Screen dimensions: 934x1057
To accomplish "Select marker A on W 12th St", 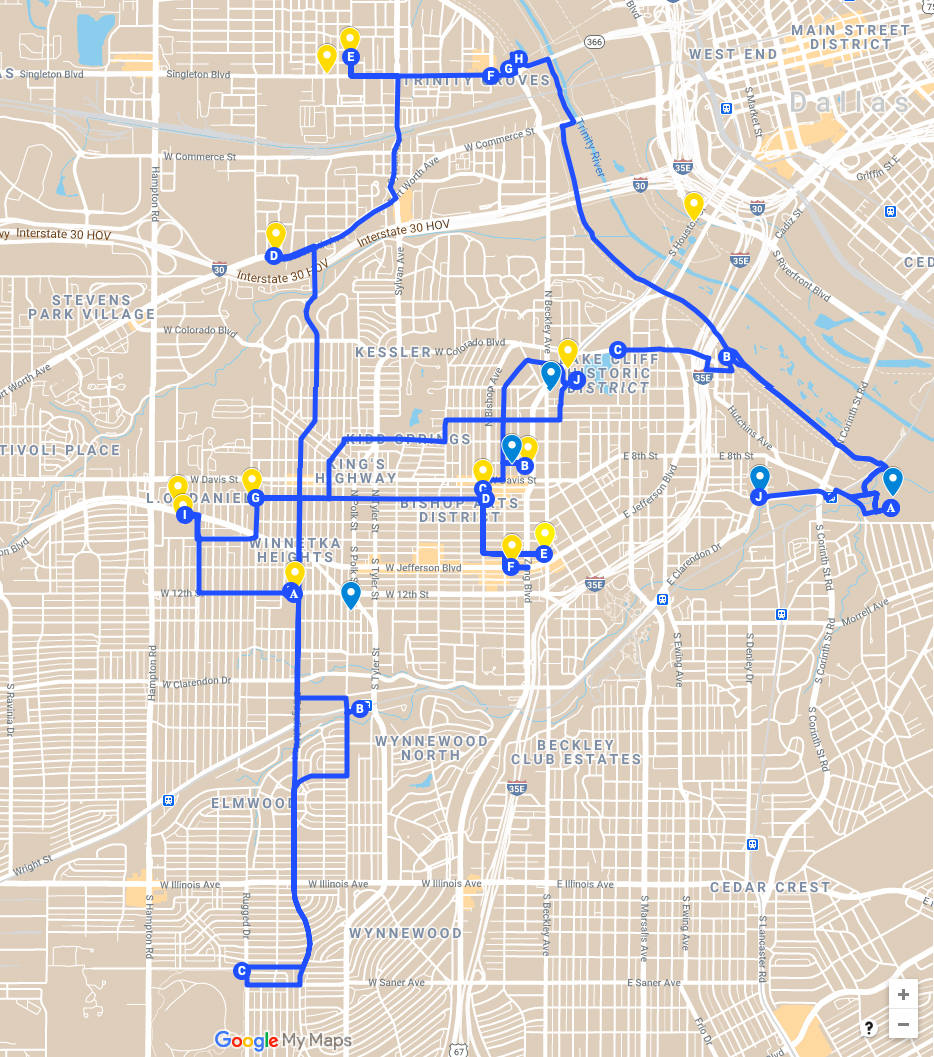I will [x=294, y=593].
